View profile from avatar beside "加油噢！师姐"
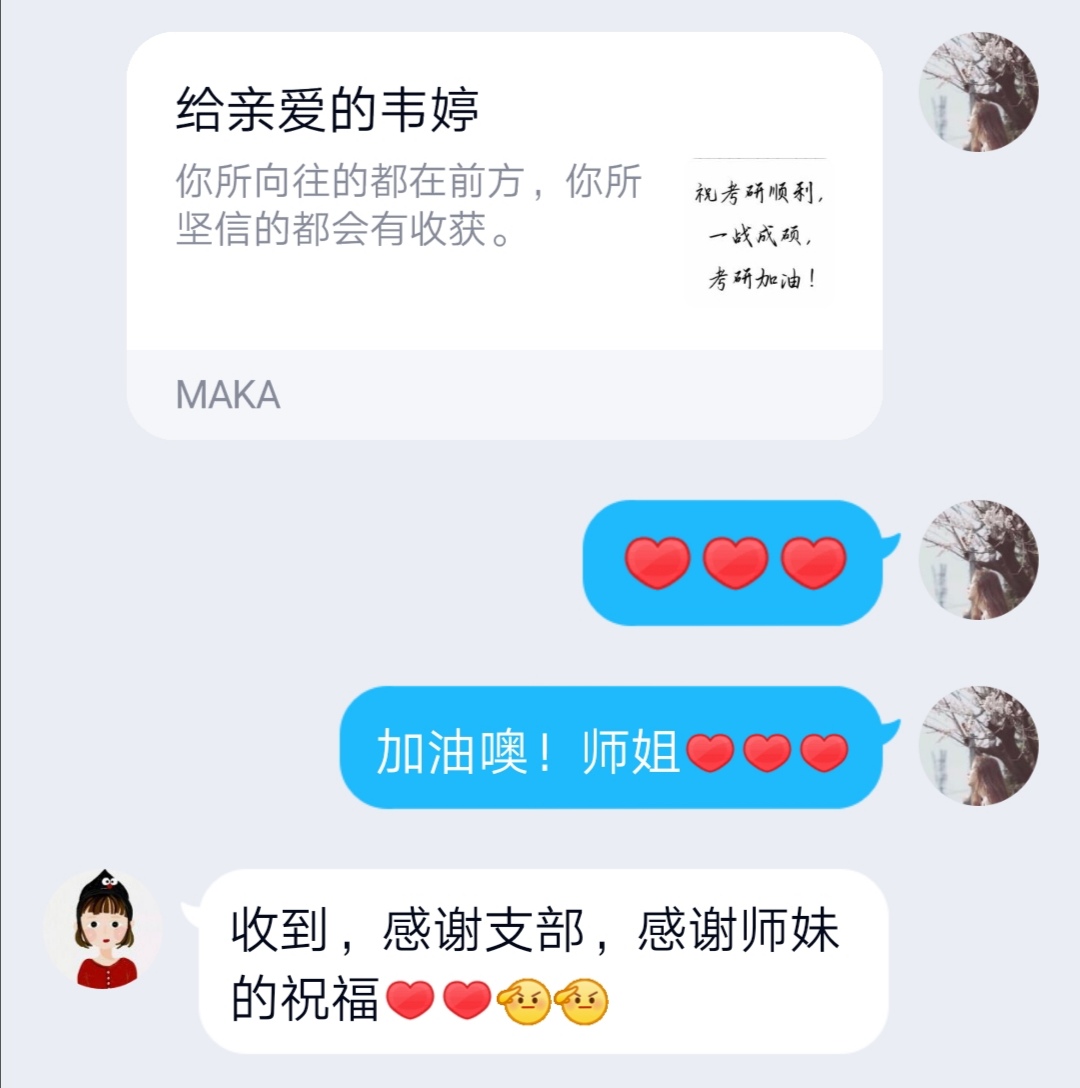 [978, 746]
